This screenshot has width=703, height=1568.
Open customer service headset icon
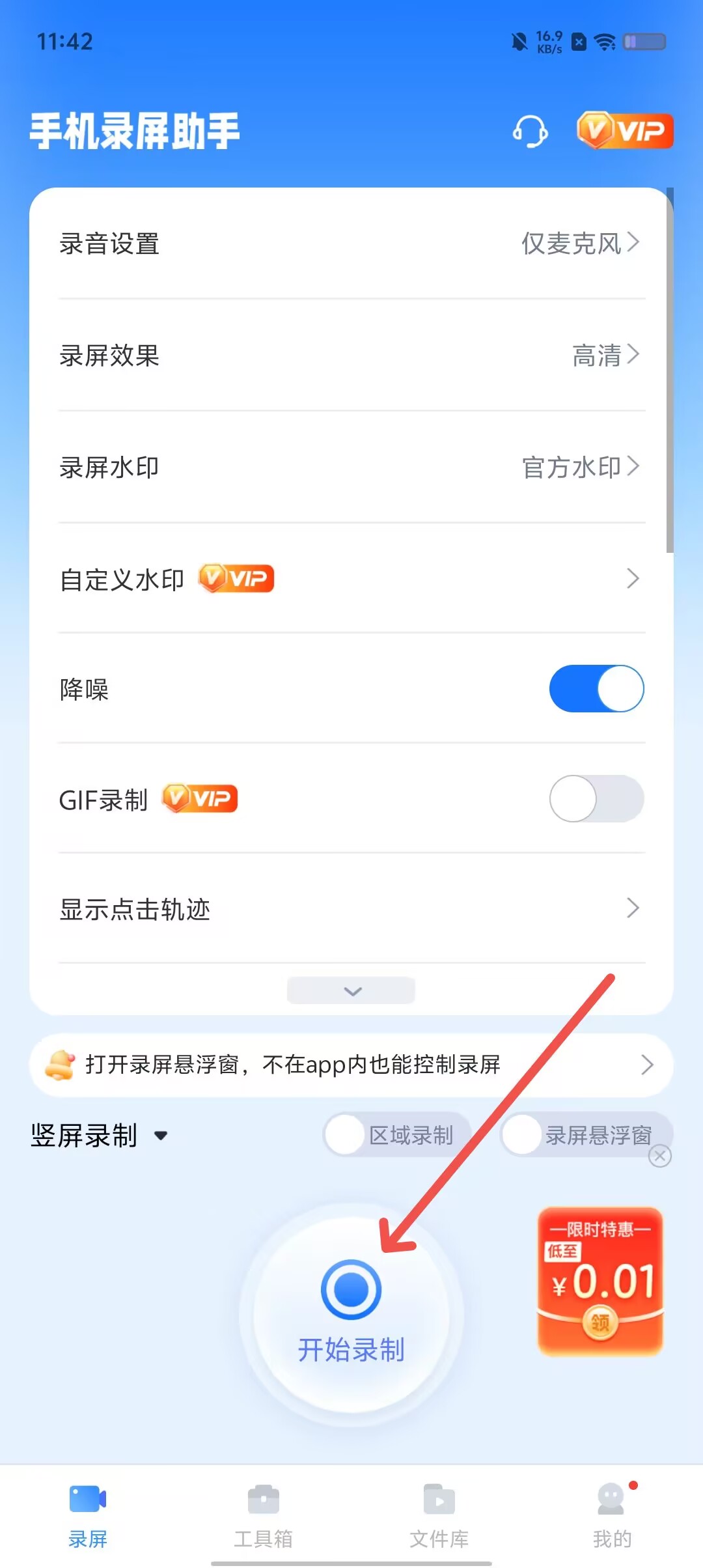[x=530, y=131]
